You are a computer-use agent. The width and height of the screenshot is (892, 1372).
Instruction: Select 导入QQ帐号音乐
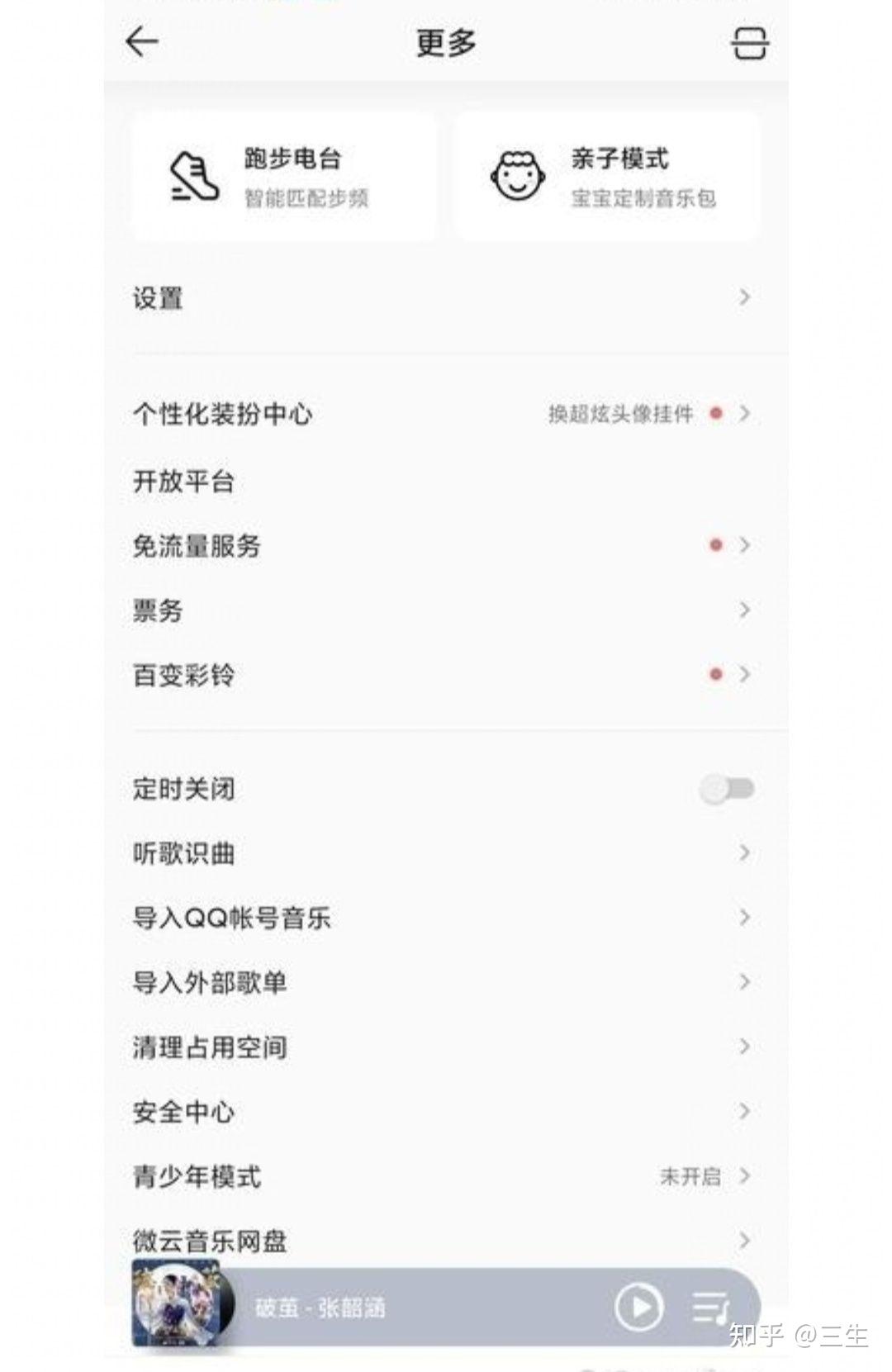(444, 918)
